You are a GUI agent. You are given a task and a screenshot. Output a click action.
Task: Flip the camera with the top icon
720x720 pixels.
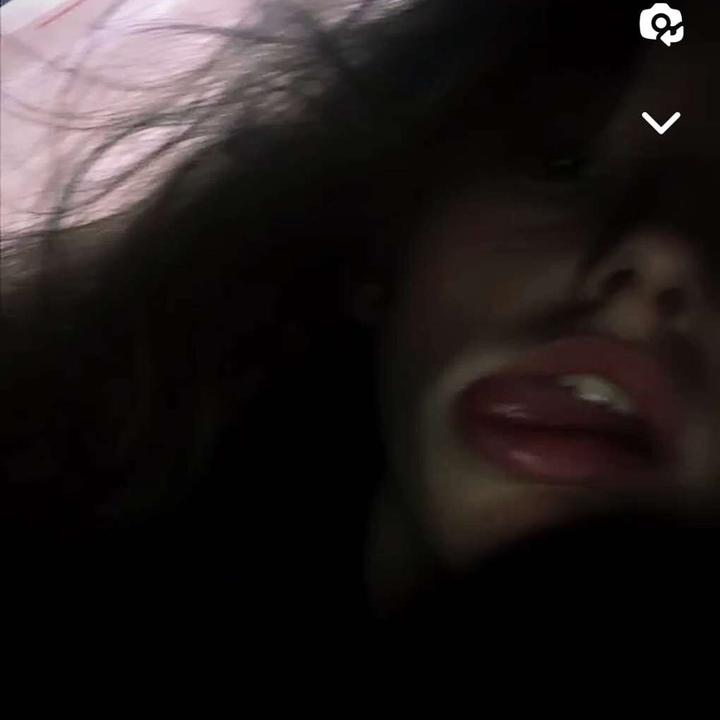click(661, 25)
